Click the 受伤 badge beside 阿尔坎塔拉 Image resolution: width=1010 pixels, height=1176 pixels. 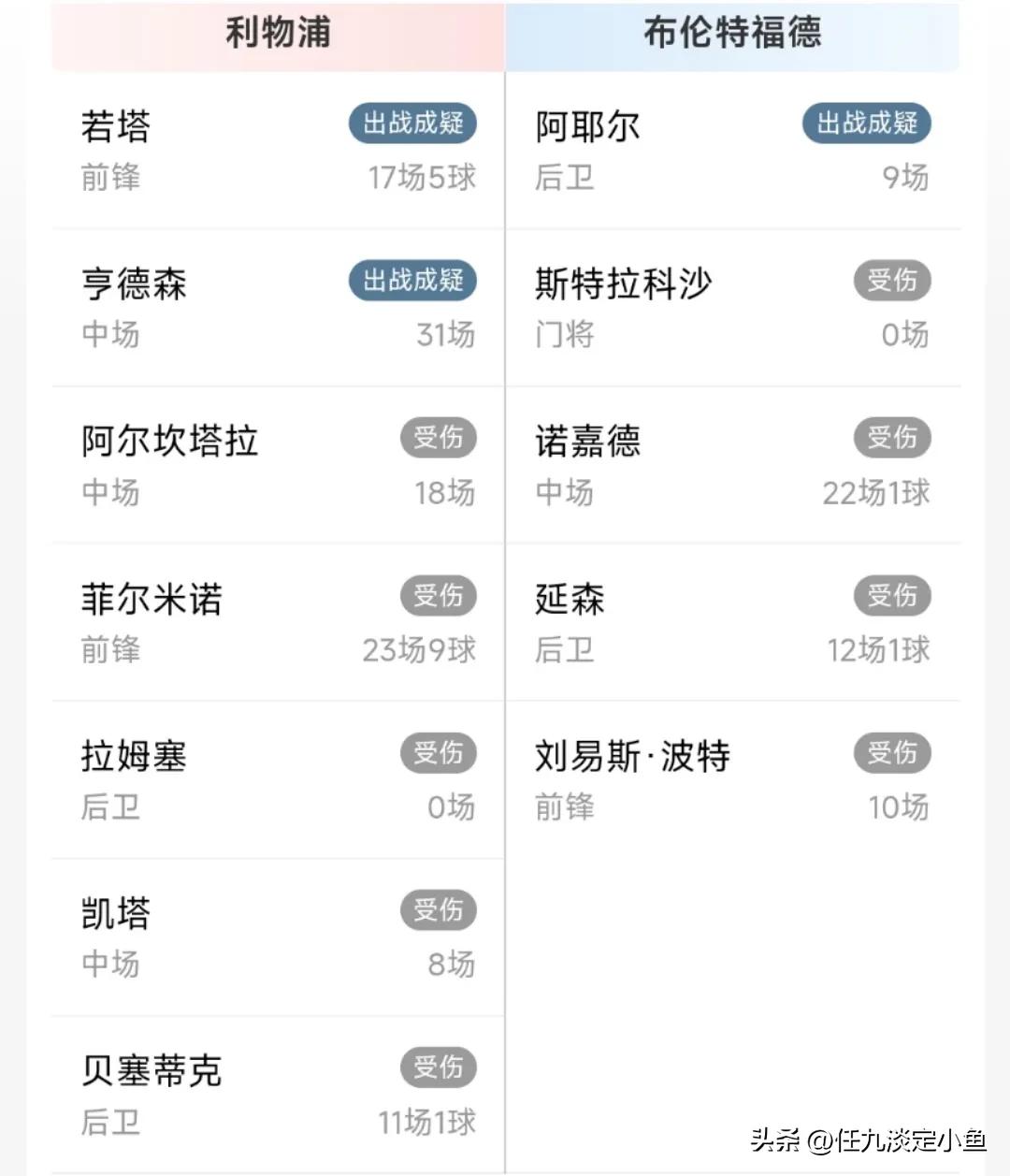pyautogui.click(x=440, y=438)
